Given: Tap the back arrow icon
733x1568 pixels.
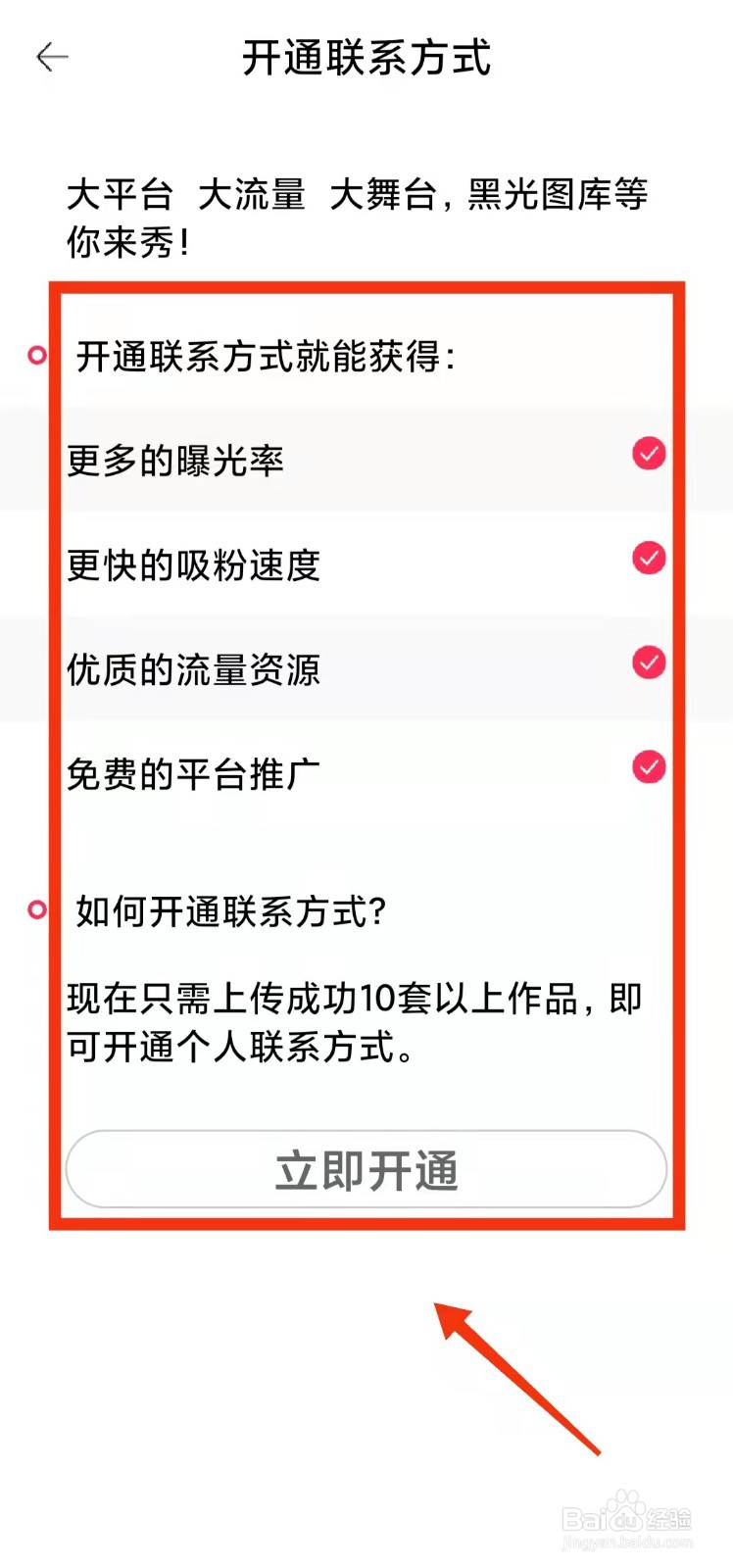Looking at the screenshot, I should (x=54, y=57).
